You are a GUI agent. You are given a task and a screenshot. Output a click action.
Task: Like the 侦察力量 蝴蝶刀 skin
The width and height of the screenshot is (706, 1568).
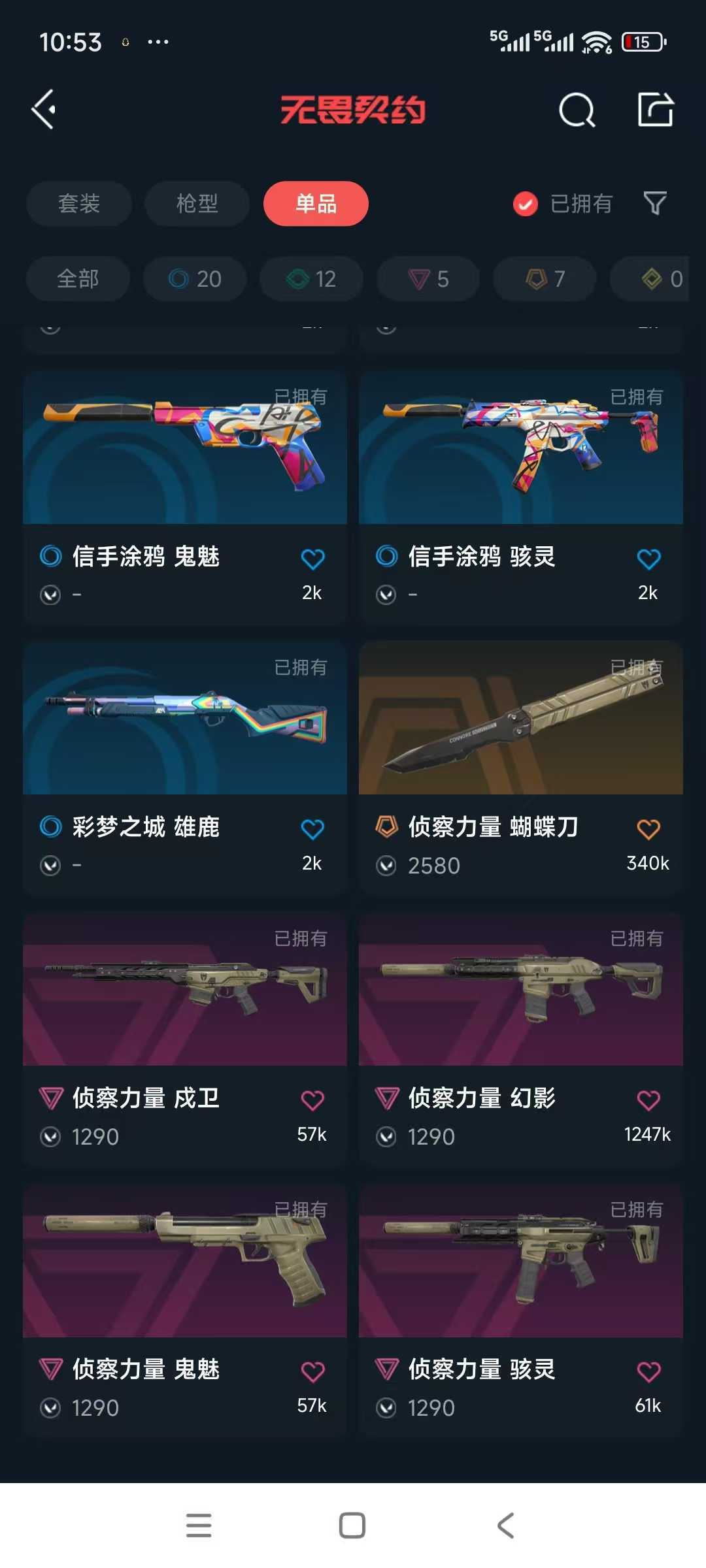(648, 829)
